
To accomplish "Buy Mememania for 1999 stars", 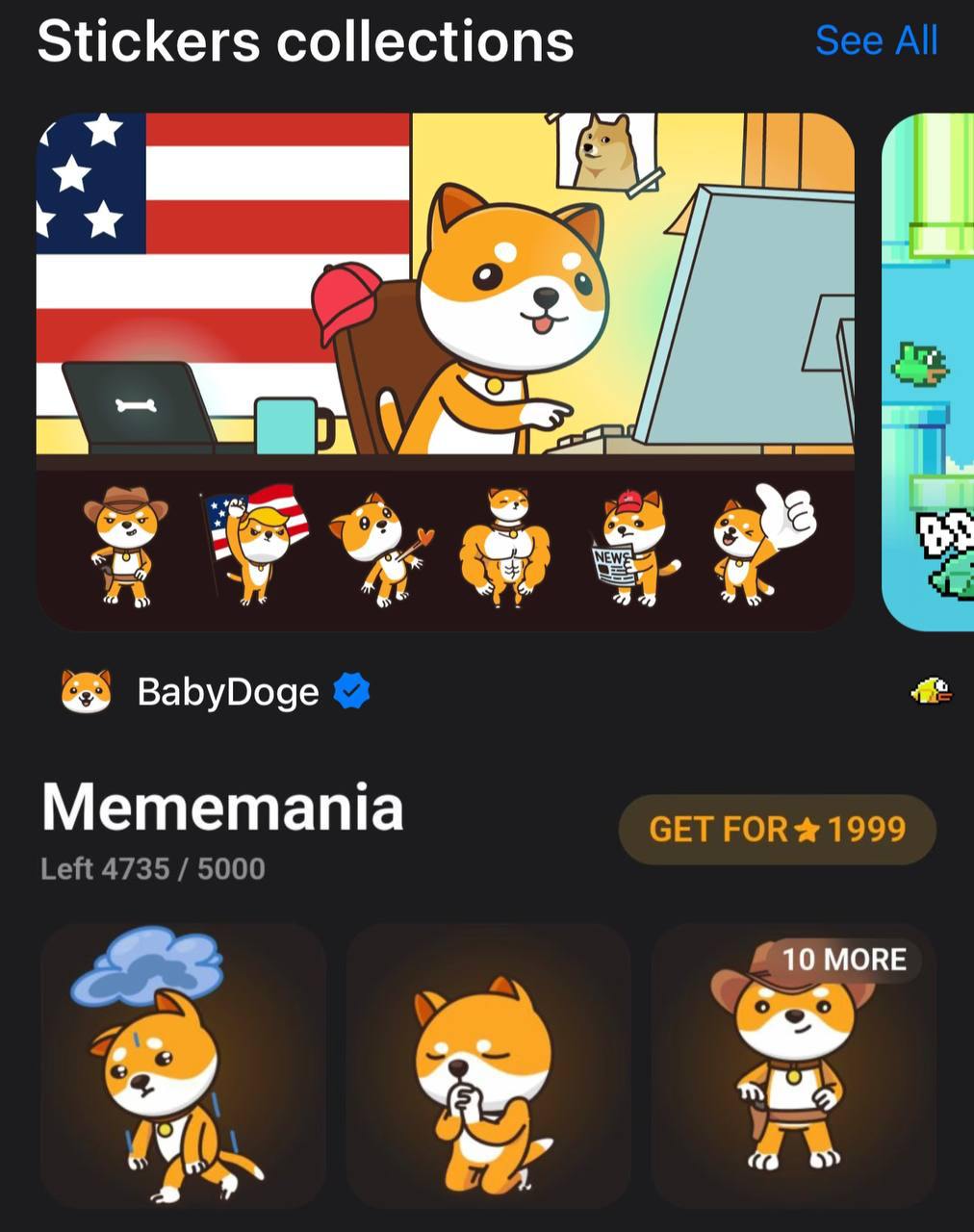I will click(x=777, y=829).
